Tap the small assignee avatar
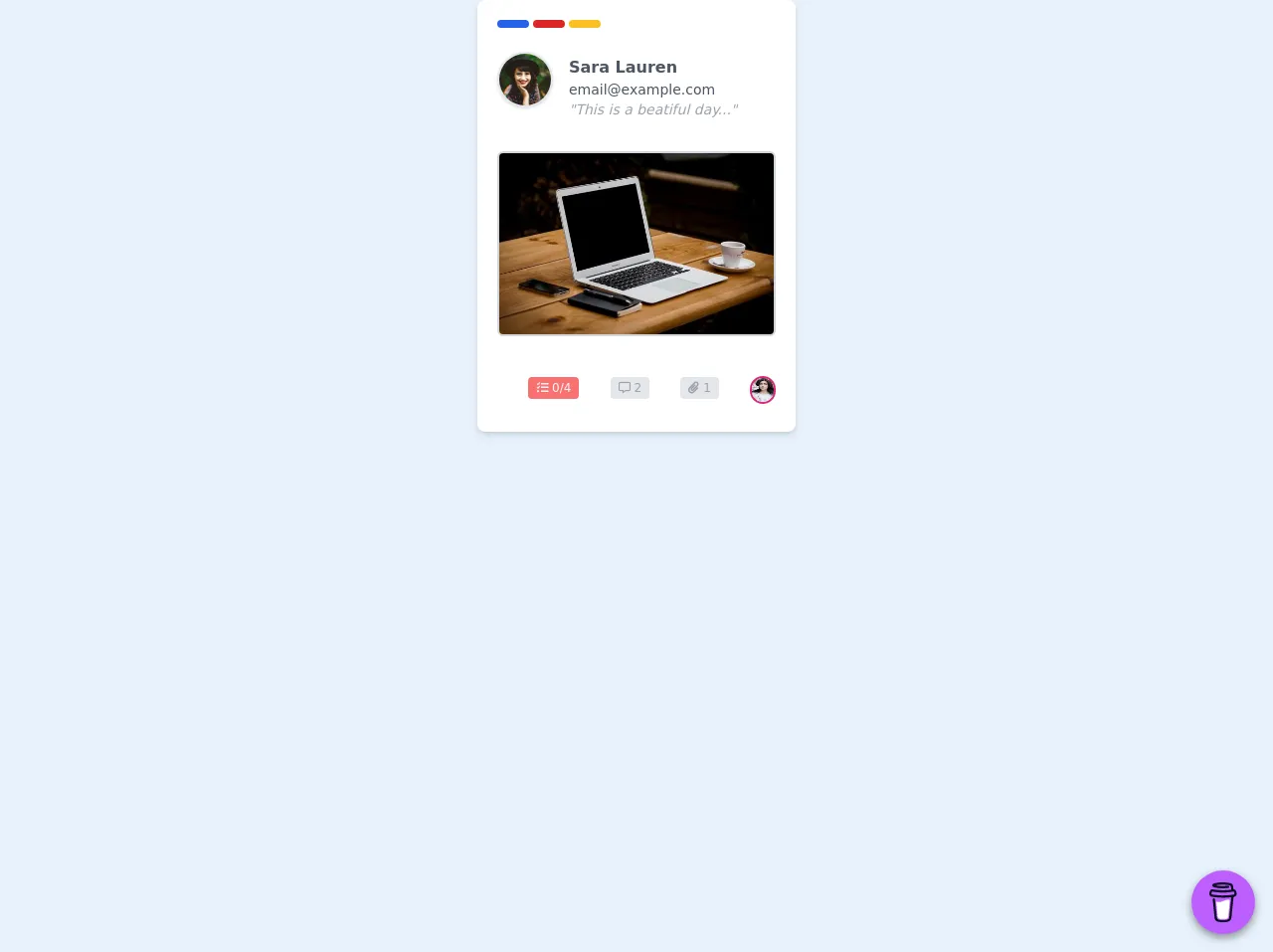This screenshot has height=952, width=1273. tap(763, 390)
